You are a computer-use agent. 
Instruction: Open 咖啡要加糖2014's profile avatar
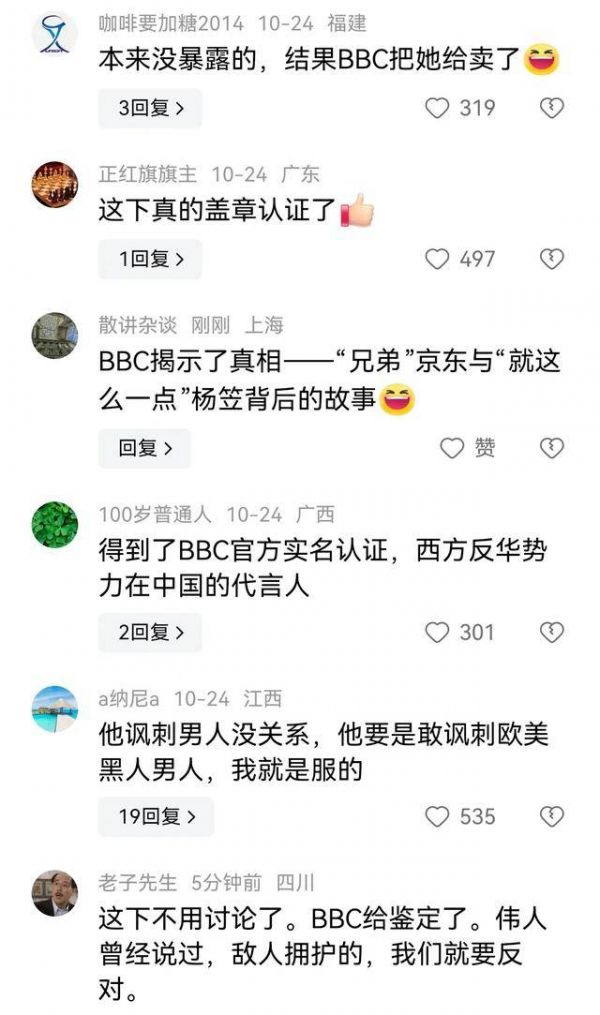coord(55,34)
